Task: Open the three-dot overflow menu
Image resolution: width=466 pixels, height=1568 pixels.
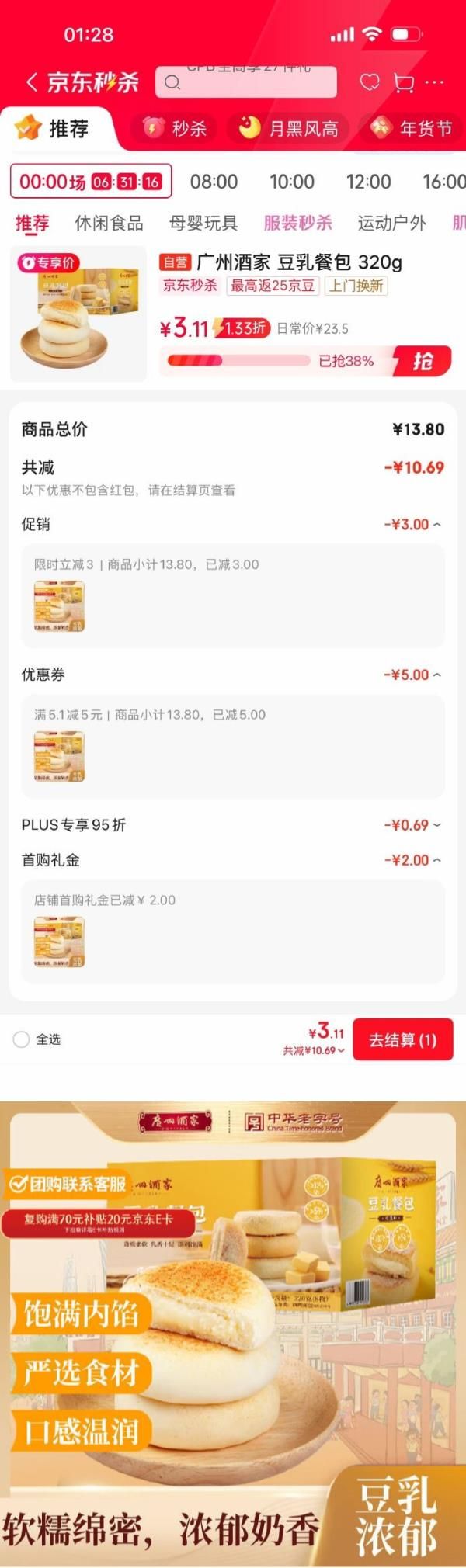Action: [x=434, y=82]
